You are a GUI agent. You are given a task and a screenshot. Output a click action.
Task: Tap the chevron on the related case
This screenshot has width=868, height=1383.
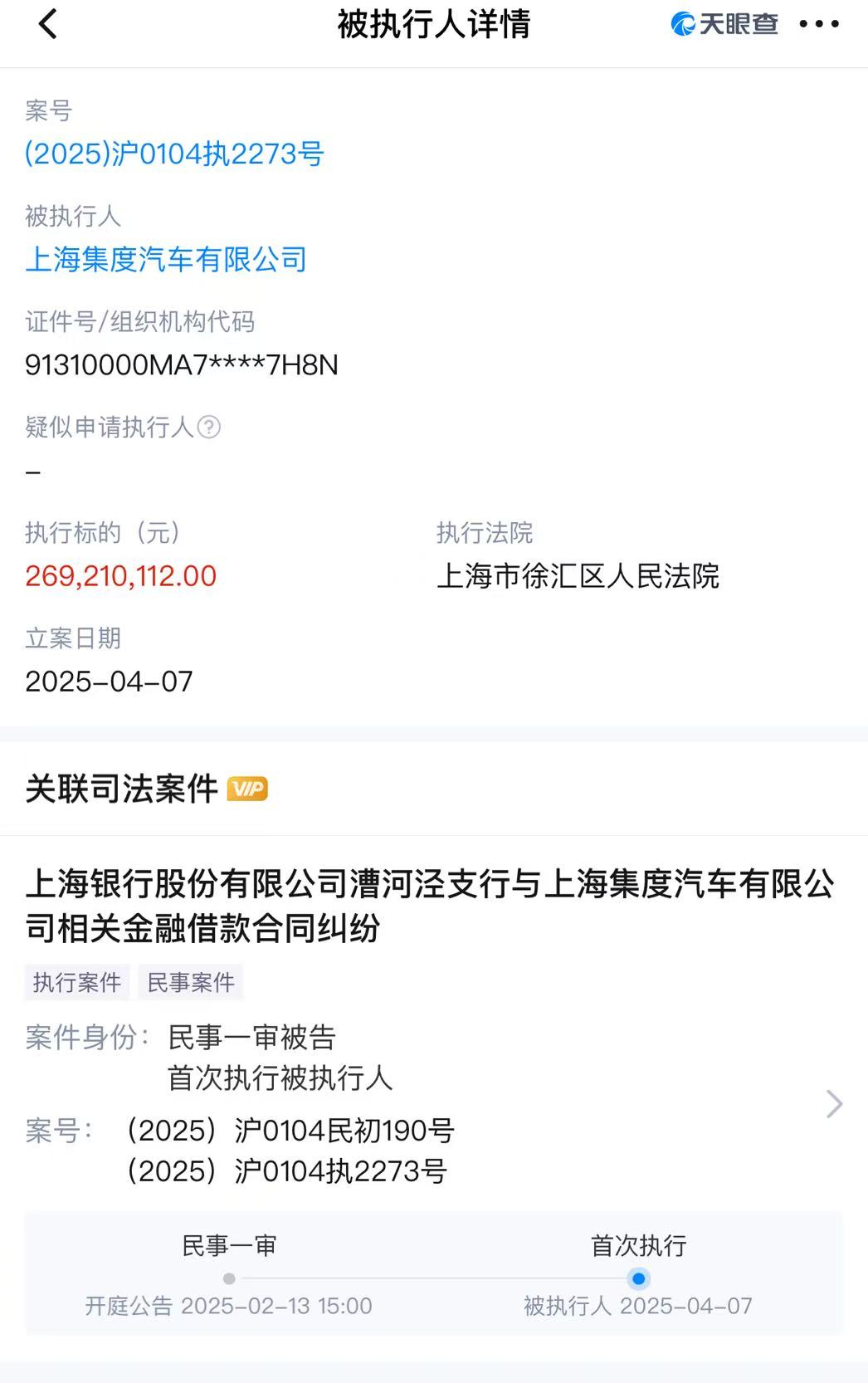tap(834, 1104)
